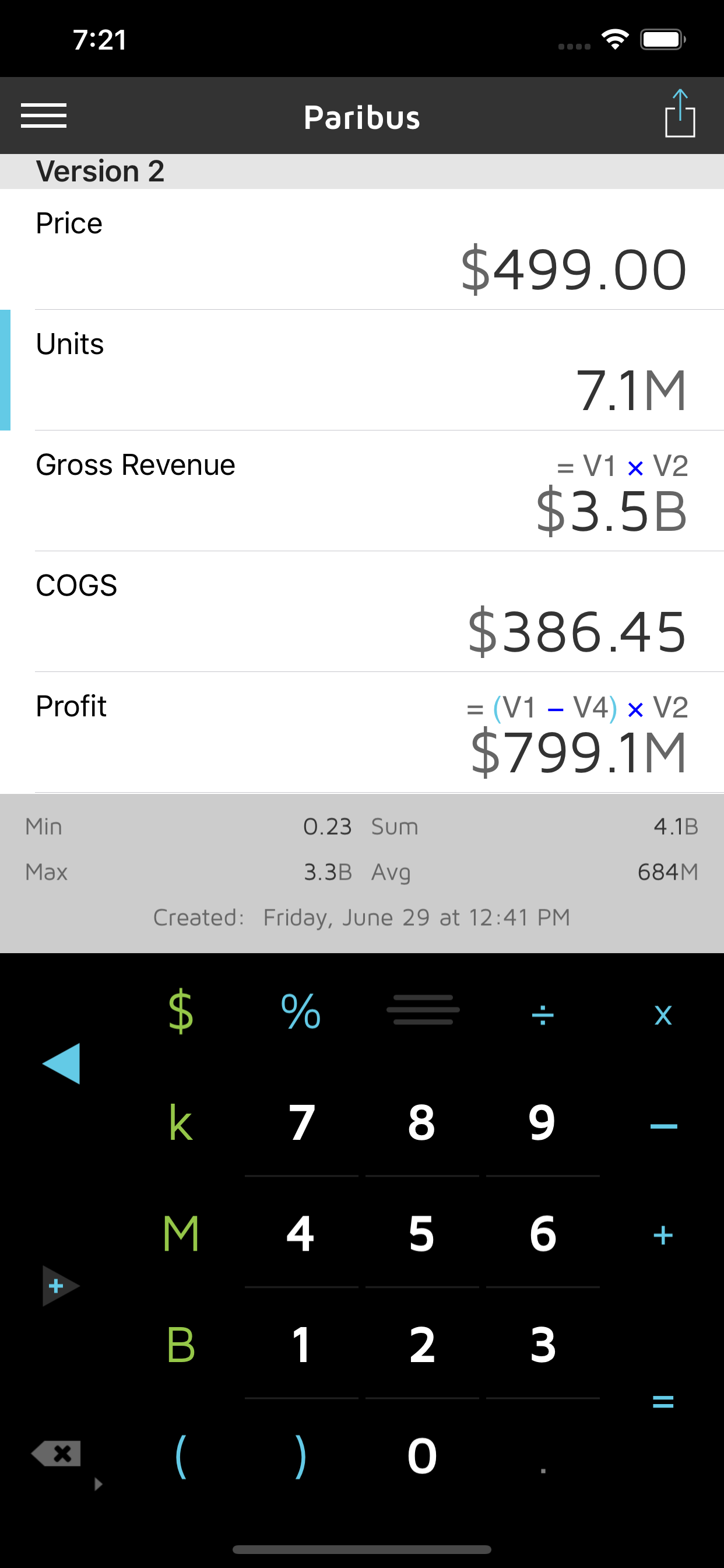
Task: Enter the millions suffix M
Action: pos(181,1234)
